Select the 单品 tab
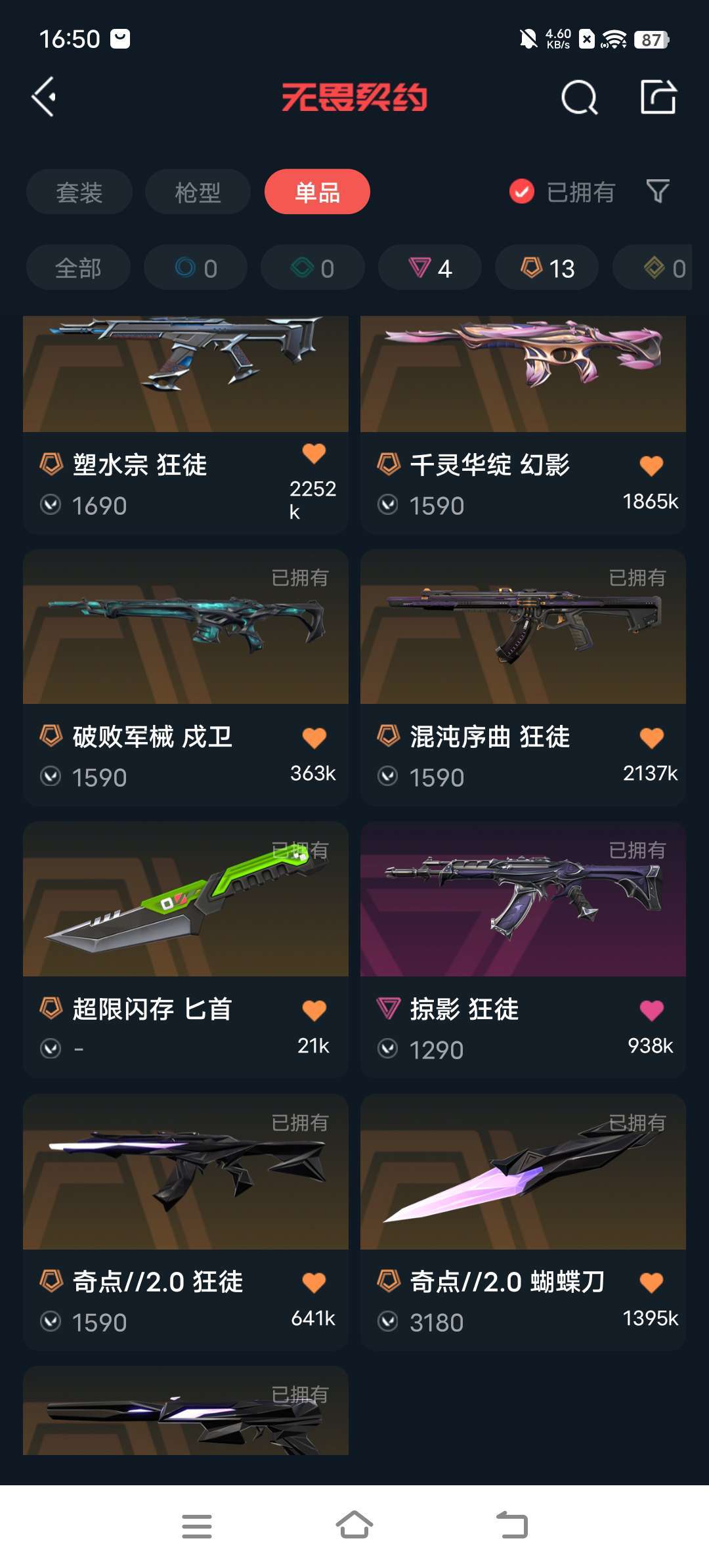 (317, 192)
